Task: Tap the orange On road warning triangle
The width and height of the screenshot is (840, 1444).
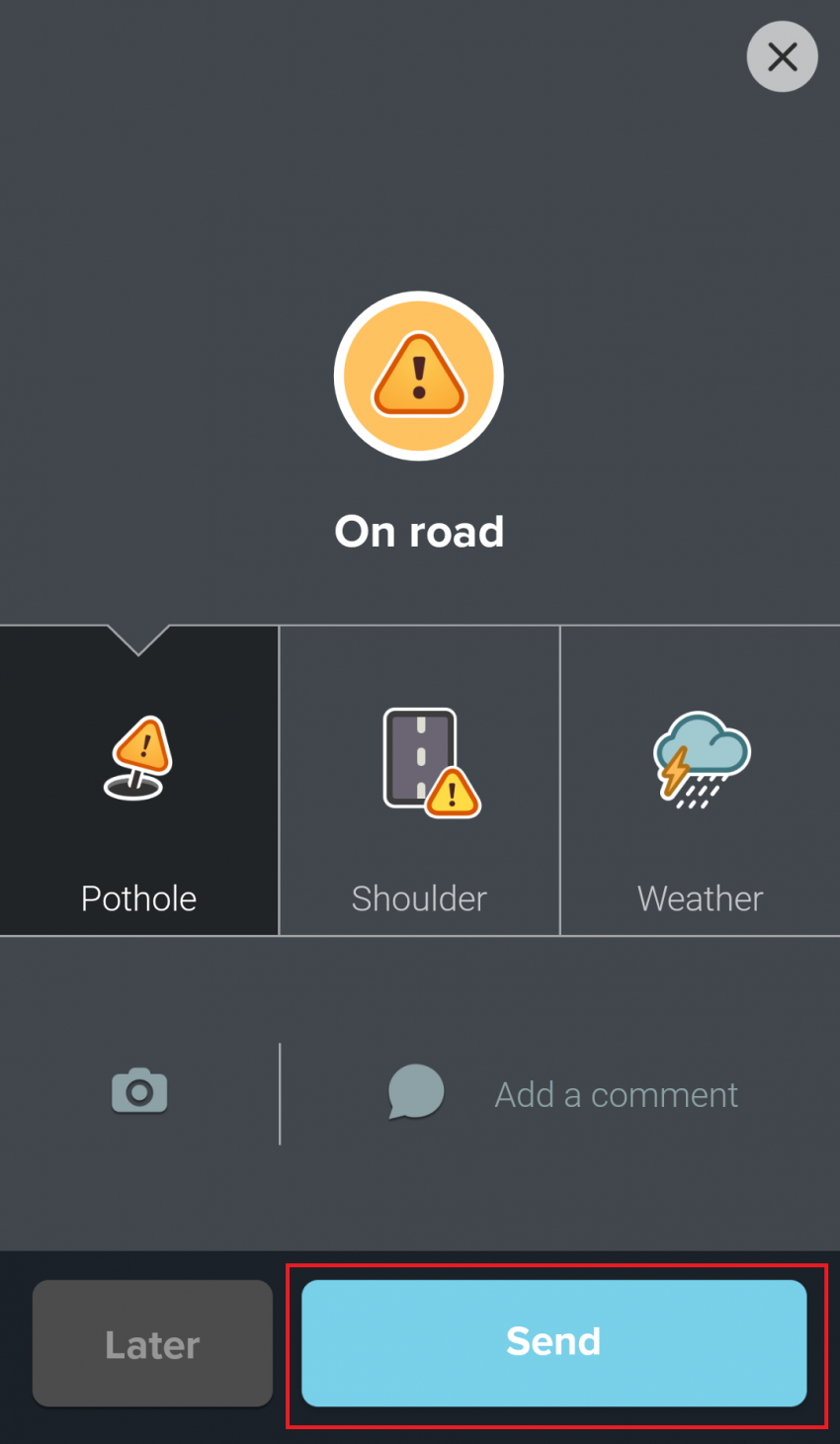Action: click(418, 375)
